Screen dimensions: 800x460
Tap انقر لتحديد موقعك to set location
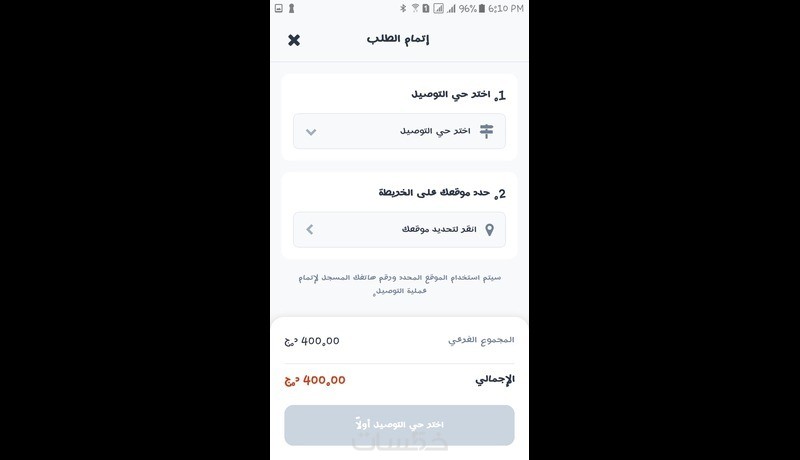[399, 230]
